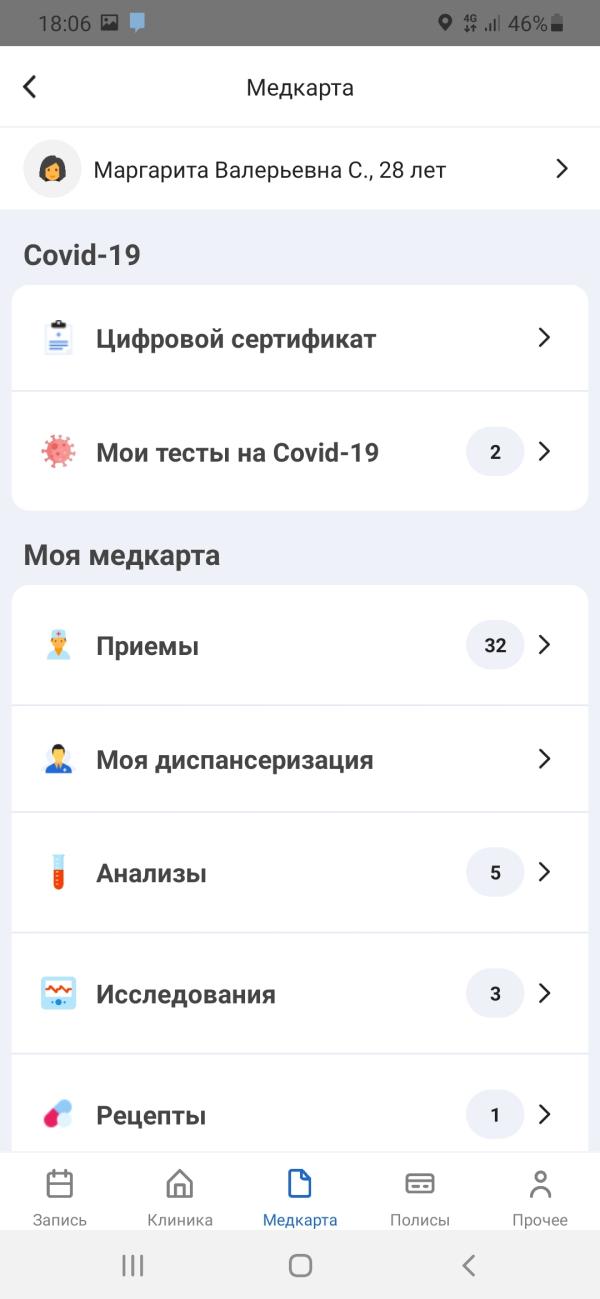Switch to the Прочее tab
Image resolution: width=600 pixels, height=1299 pixels.
click(540, 1197)
